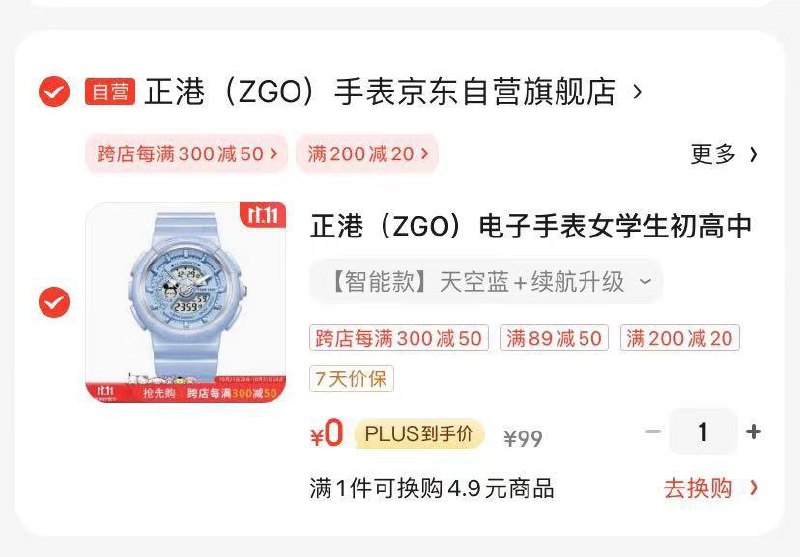Uncheck the ZGO store checkbox

(54, 93)
